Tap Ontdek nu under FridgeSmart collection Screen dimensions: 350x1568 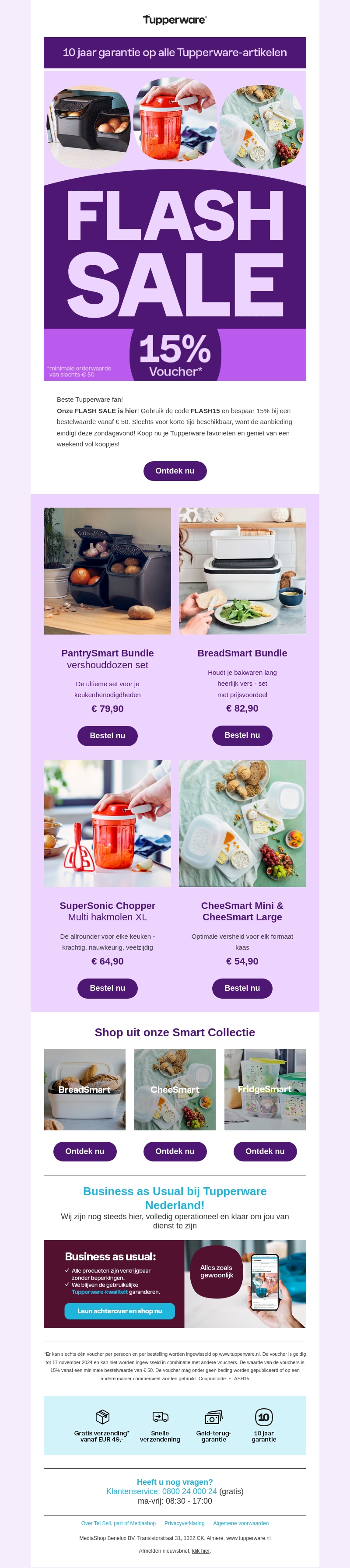(x=265, y=1151)
